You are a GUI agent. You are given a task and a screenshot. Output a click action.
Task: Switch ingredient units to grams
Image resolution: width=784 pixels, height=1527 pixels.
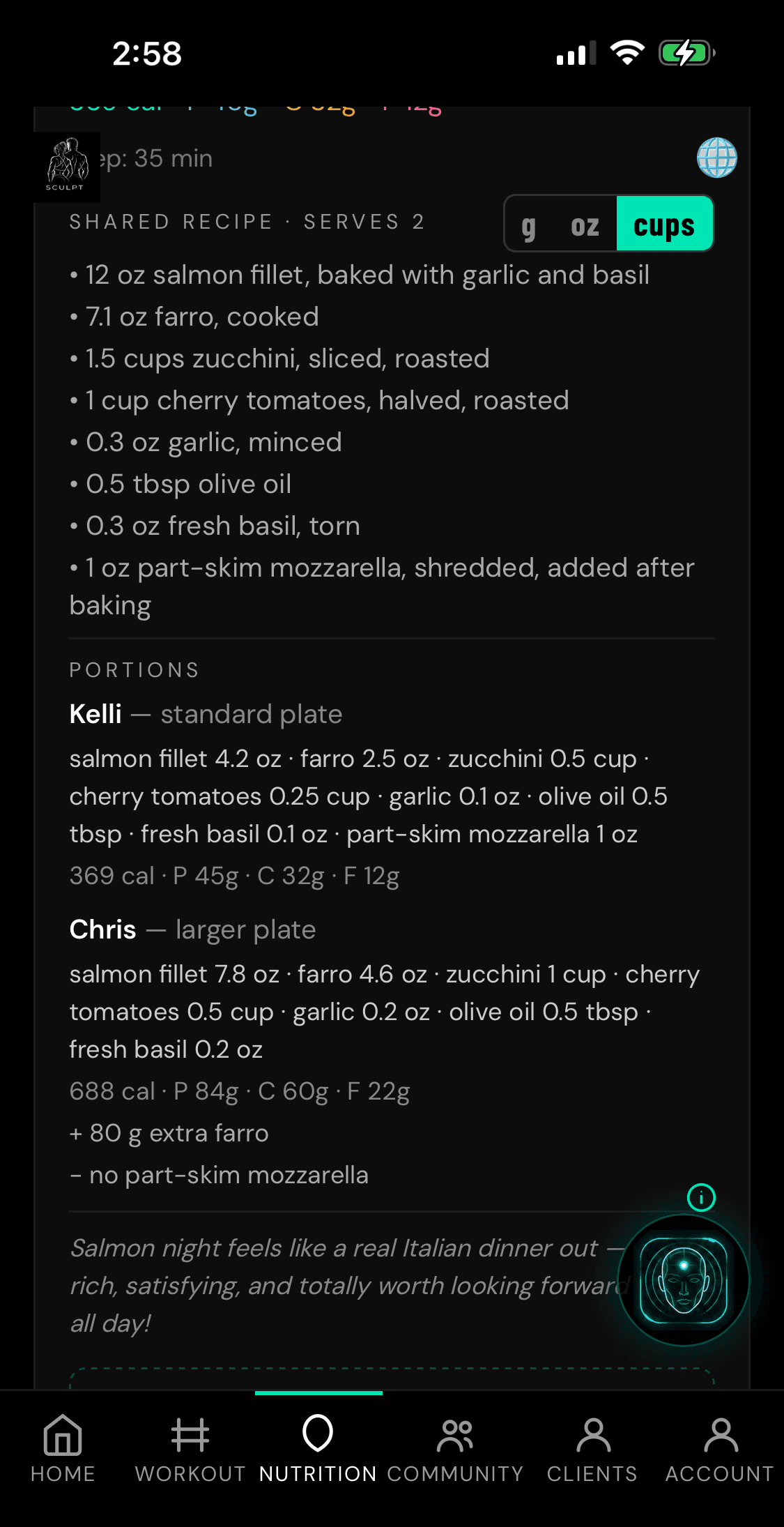529,225
